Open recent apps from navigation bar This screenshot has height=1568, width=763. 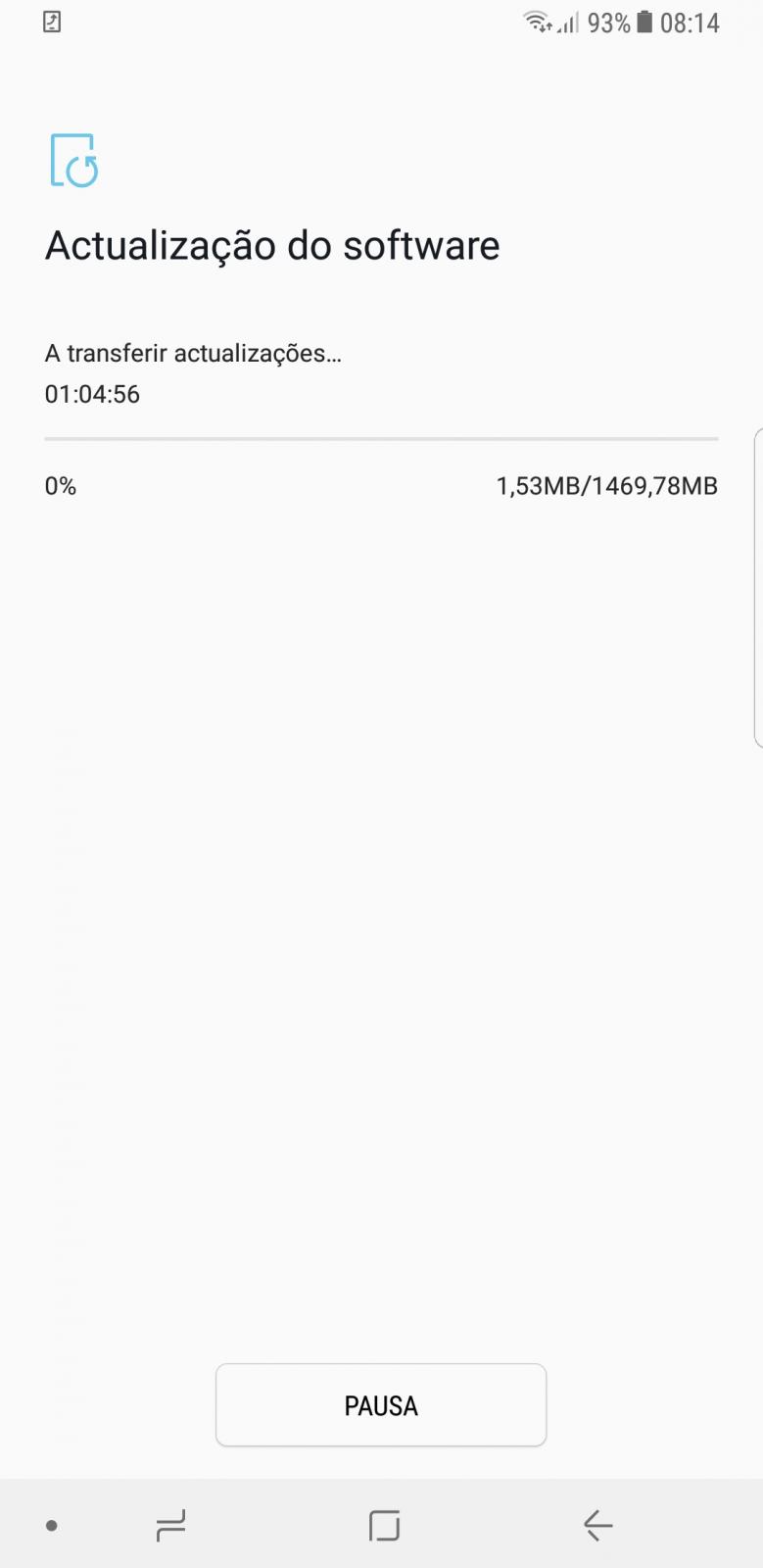pyautogui.click(x=170, y=1525)
